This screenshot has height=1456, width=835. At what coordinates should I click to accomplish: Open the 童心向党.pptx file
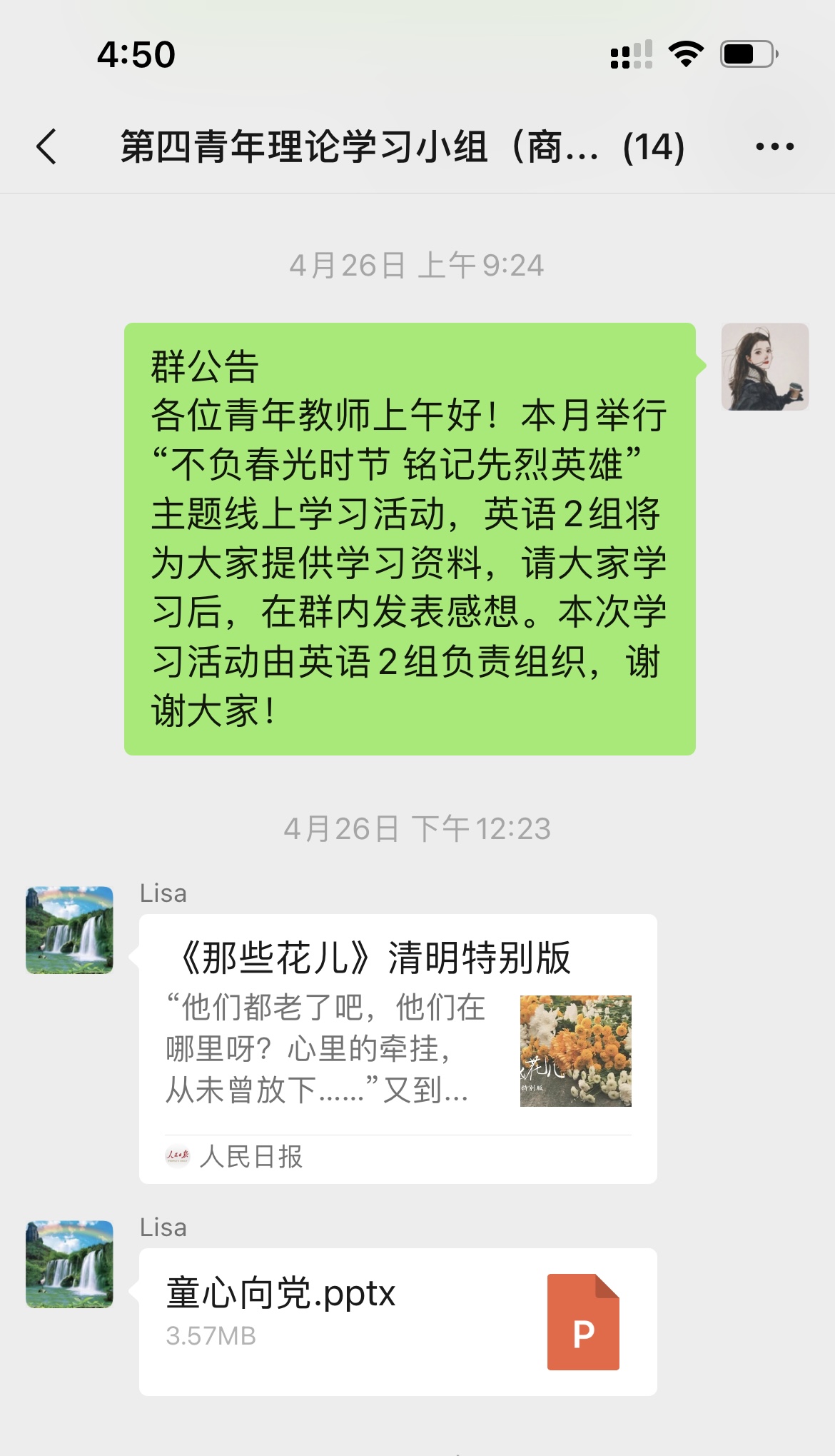398,1321
